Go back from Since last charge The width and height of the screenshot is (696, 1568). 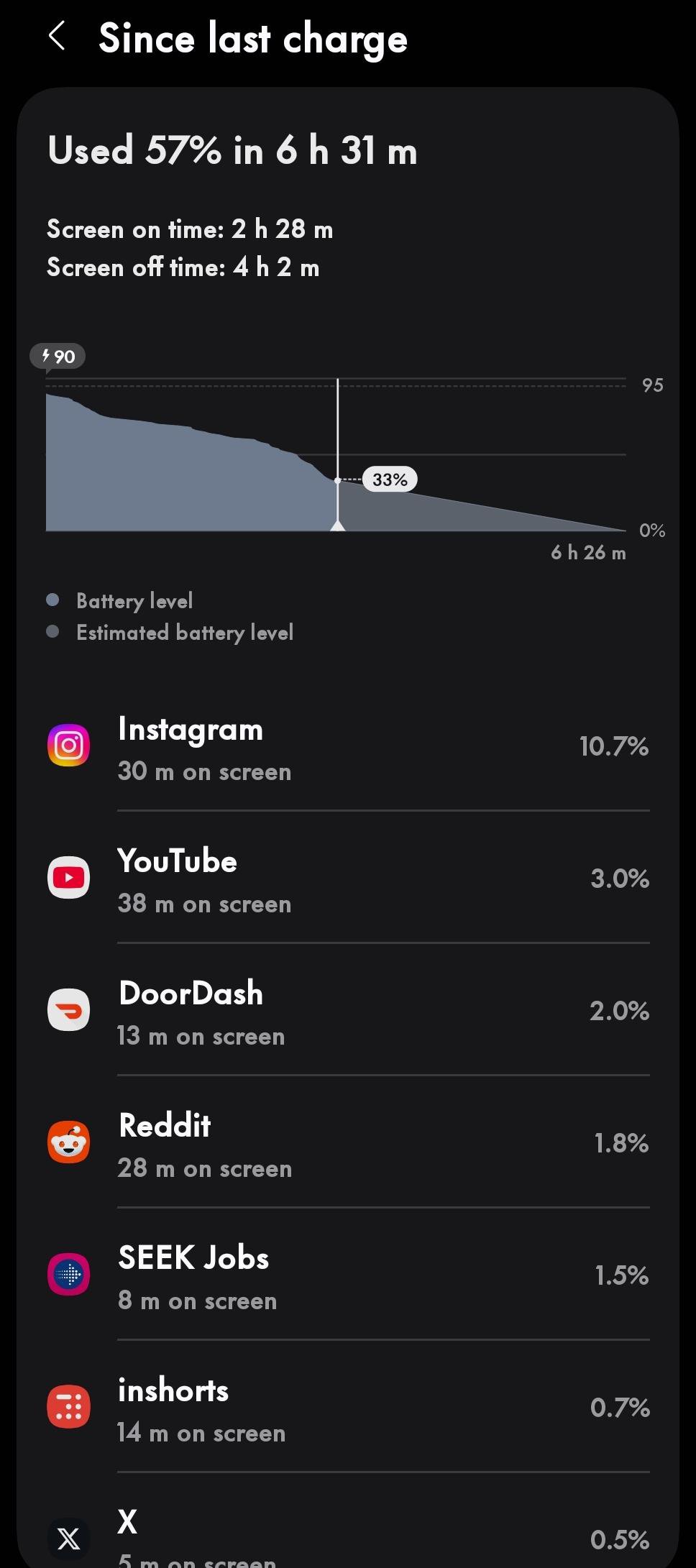coord(58,36)
